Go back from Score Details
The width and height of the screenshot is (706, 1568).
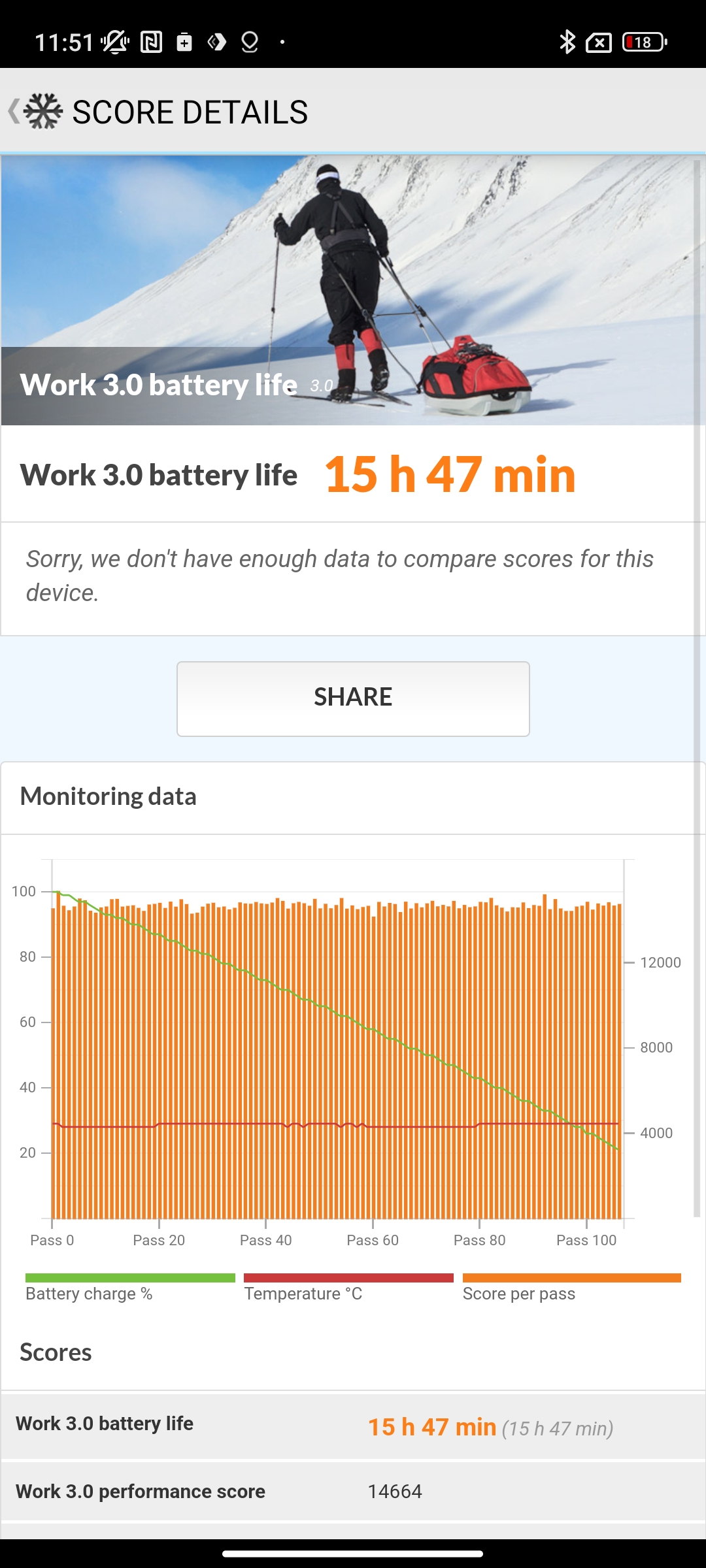(x=16, y=111)
